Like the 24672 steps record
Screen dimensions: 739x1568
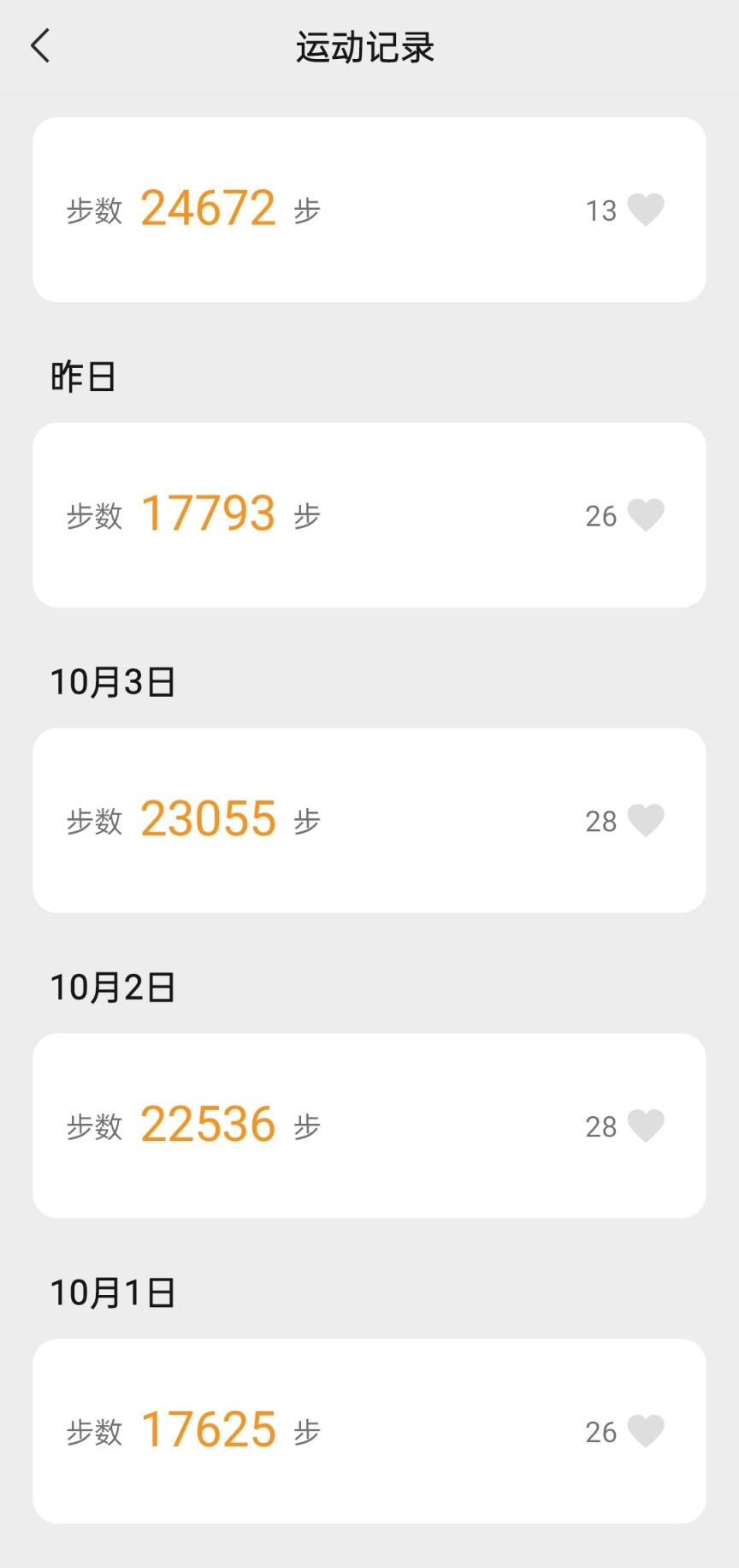tap(646, 210)
